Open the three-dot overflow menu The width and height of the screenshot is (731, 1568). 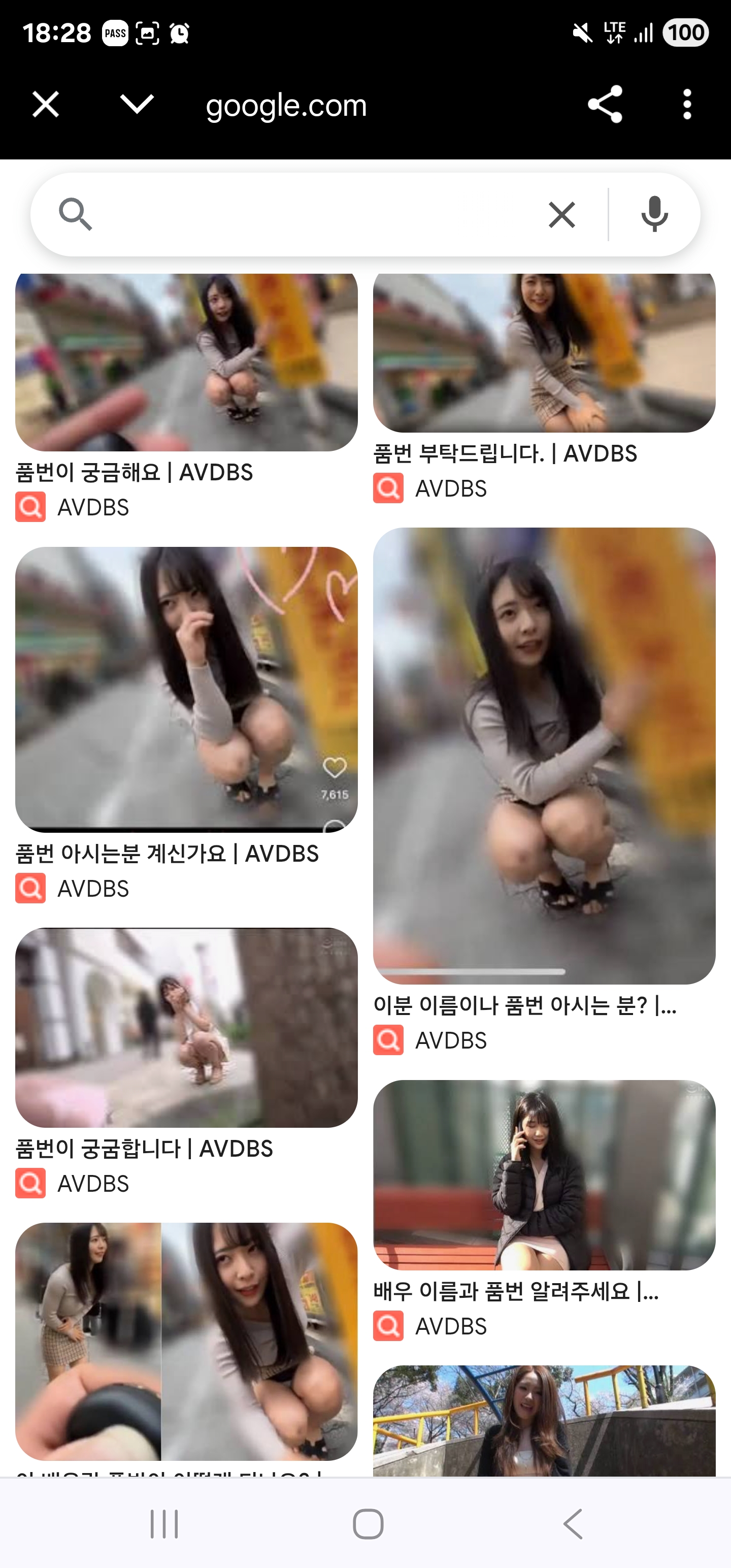point(687,104)
